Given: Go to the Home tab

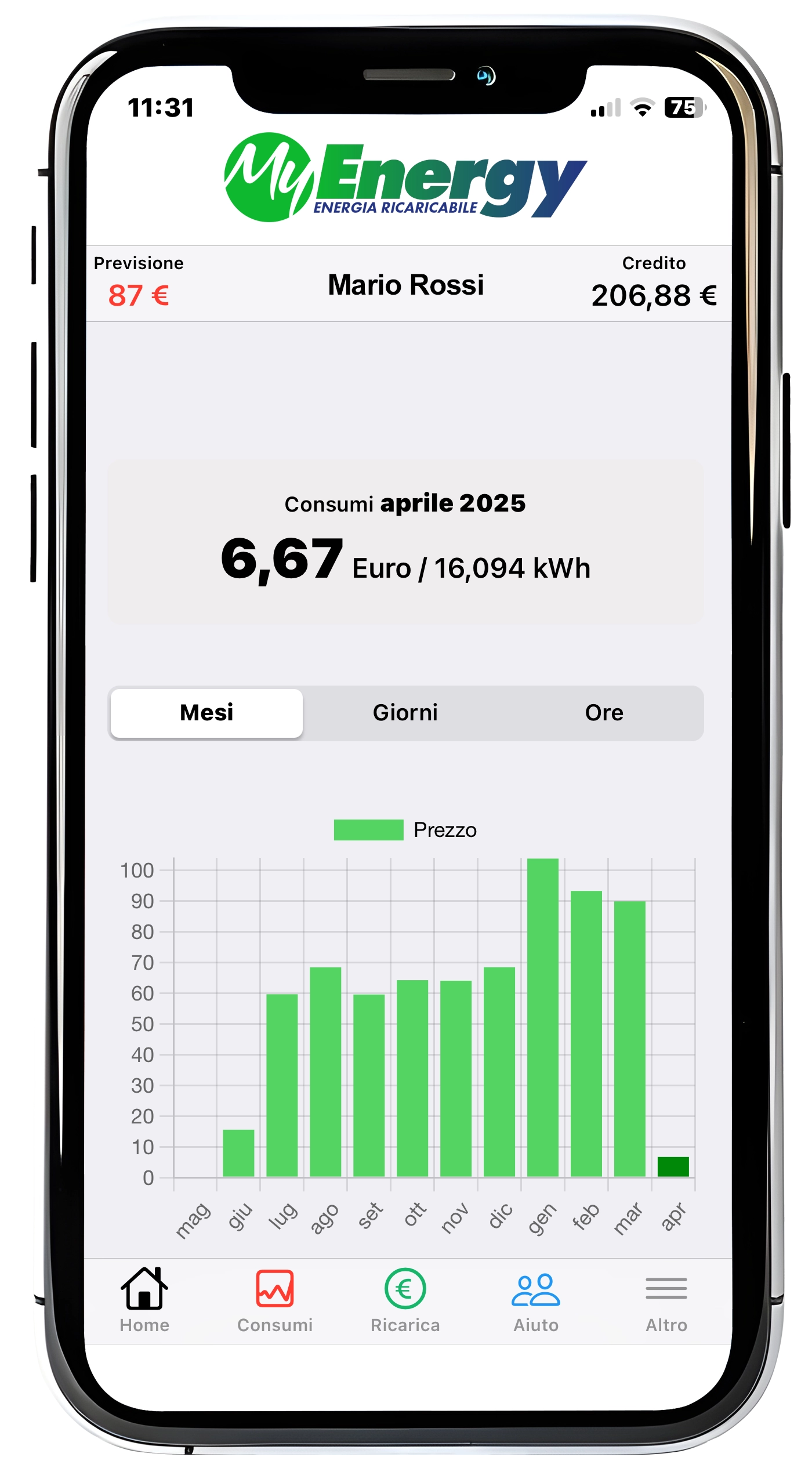Looking at the screenshot, I should click(x=144, y=1299).
